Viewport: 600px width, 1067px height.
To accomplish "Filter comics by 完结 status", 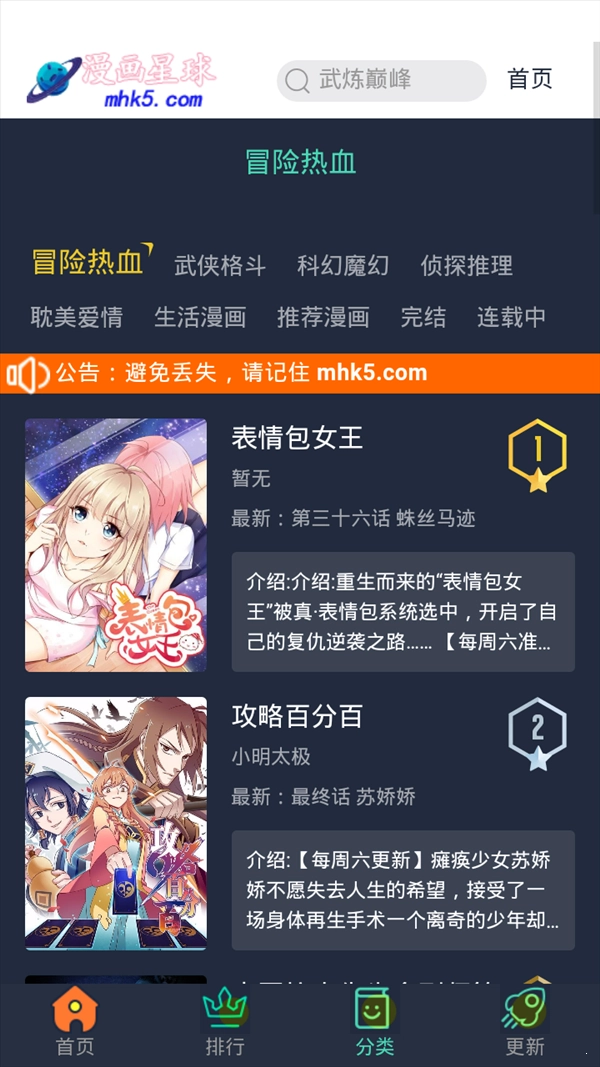I will point(423,318).
